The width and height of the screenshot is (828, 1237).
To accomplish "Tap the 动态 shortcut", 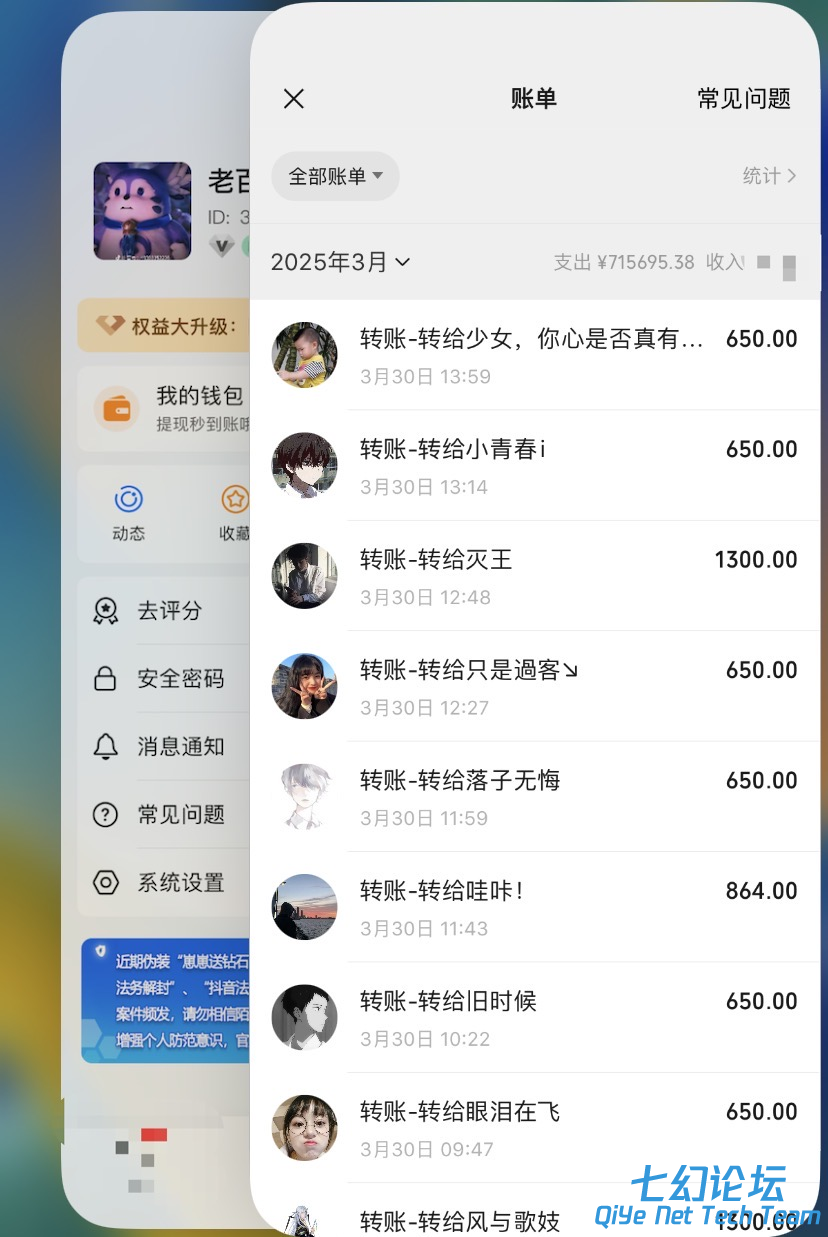I will coord(128,513).
